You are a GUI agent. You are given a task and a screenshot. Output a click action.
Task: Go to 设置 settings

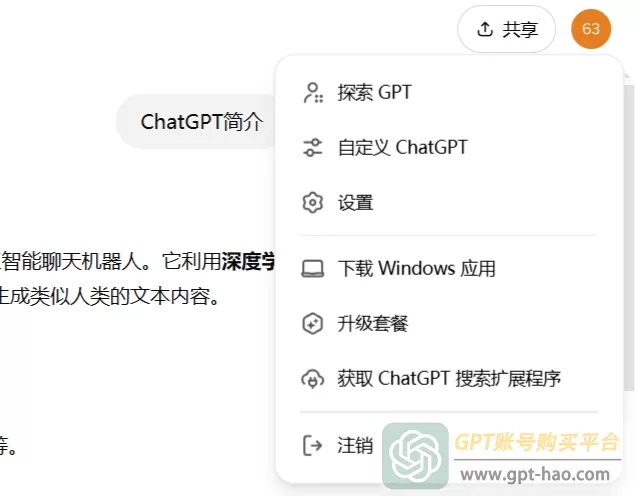point(355,203)
